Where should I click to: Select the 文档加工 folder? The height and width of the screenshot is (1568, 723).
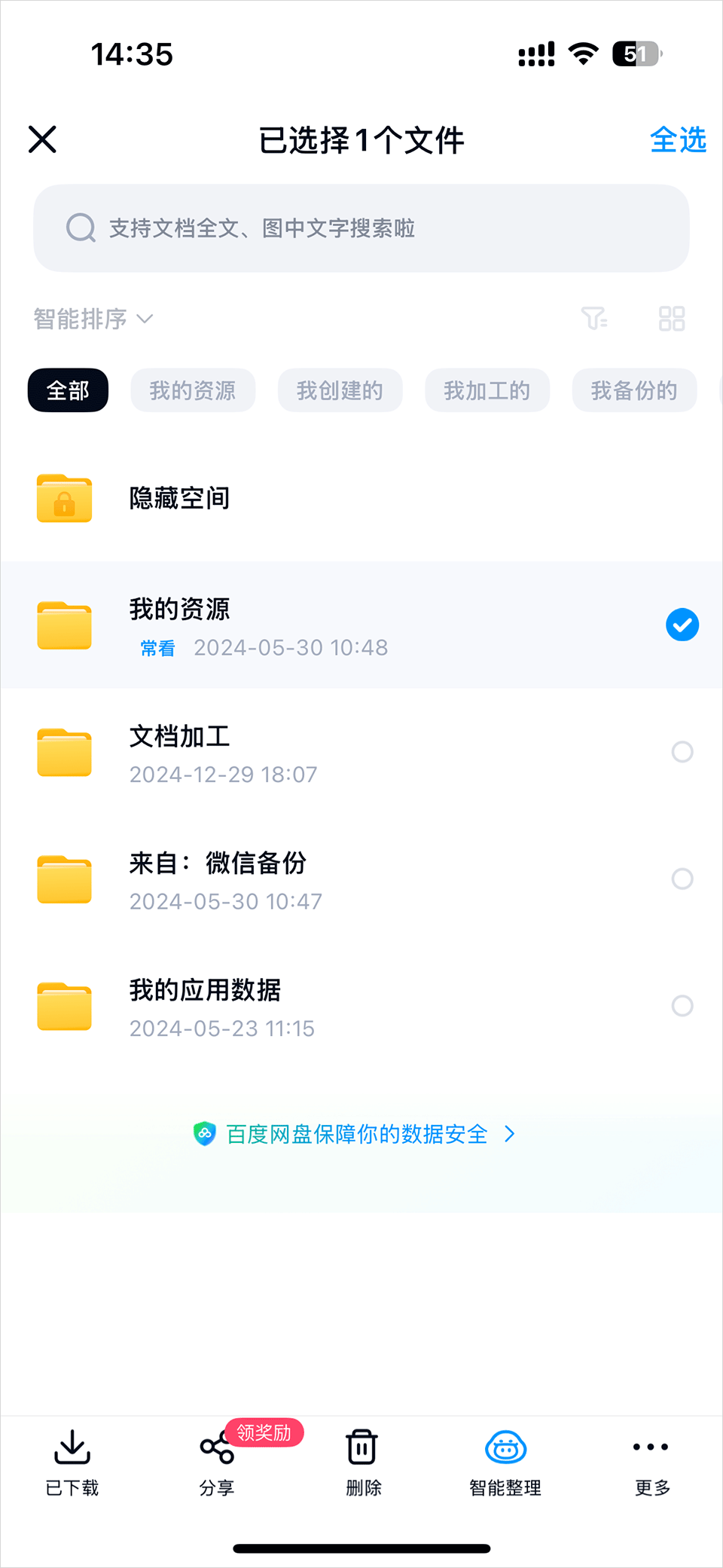click(682, 752)
